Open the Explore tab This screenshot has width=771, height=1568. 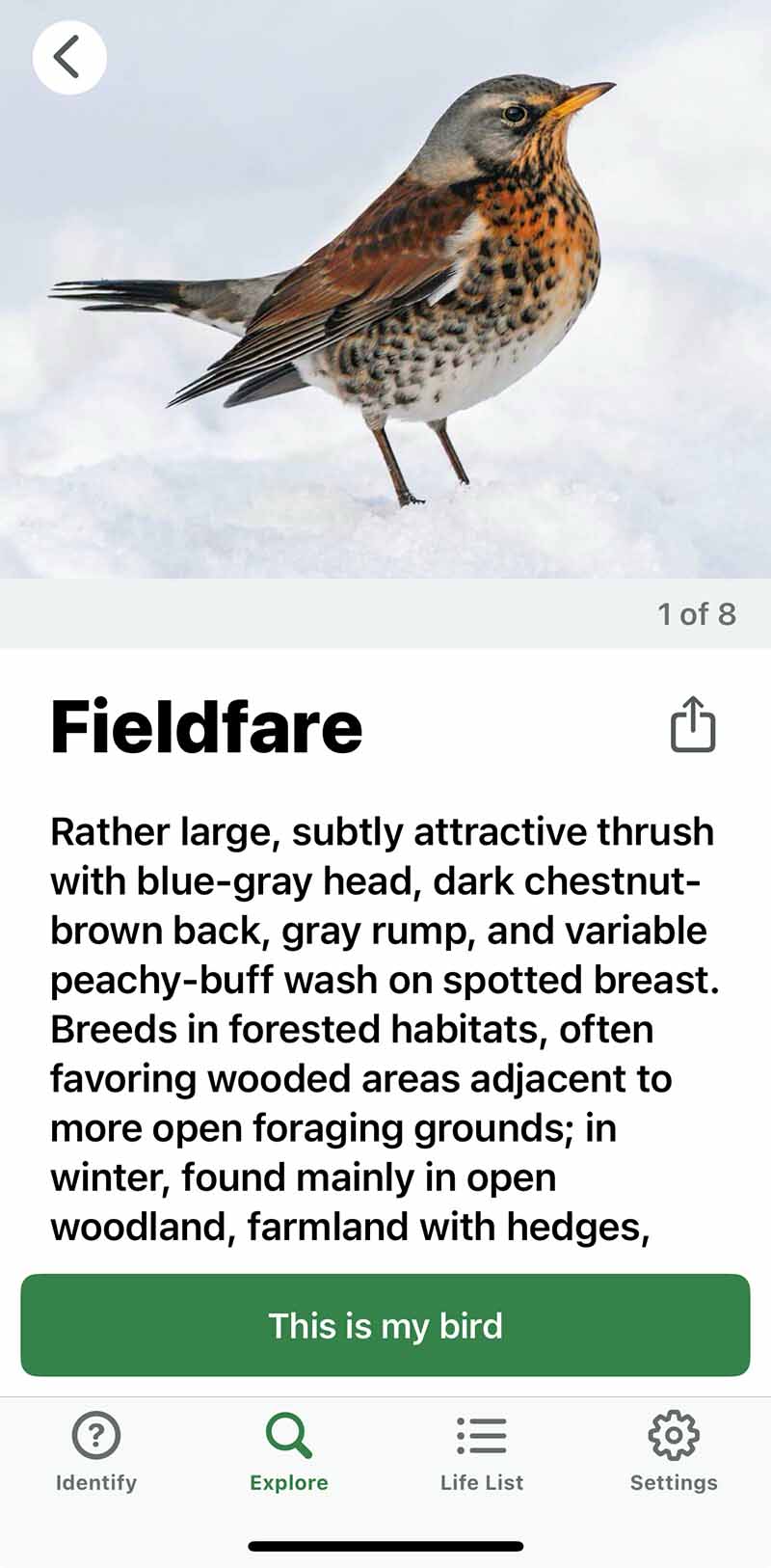tap(289, 1452)
